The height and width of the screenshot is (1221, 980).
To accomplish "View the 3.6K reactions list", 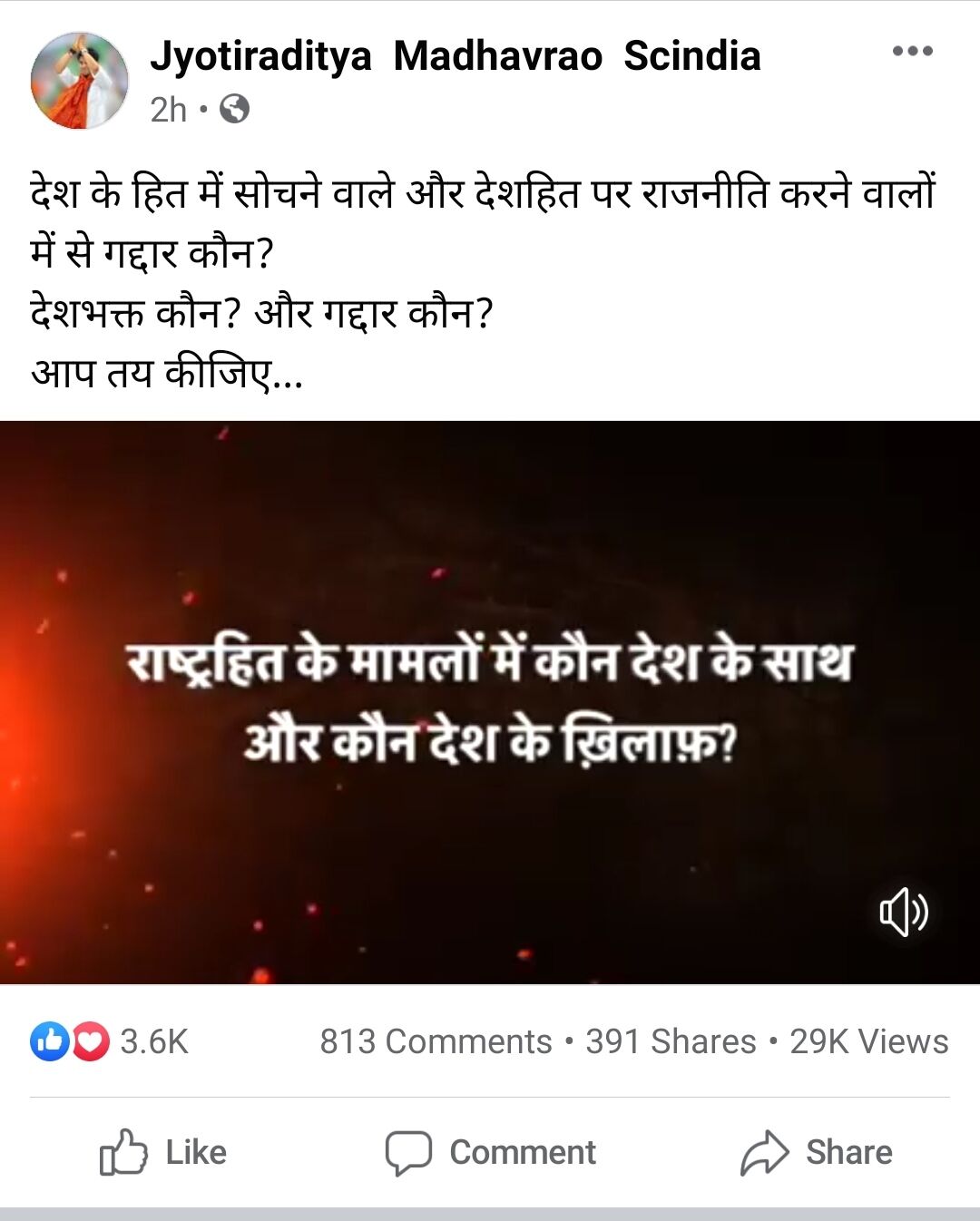I will pyautogui.click(x=111, y=1041).
